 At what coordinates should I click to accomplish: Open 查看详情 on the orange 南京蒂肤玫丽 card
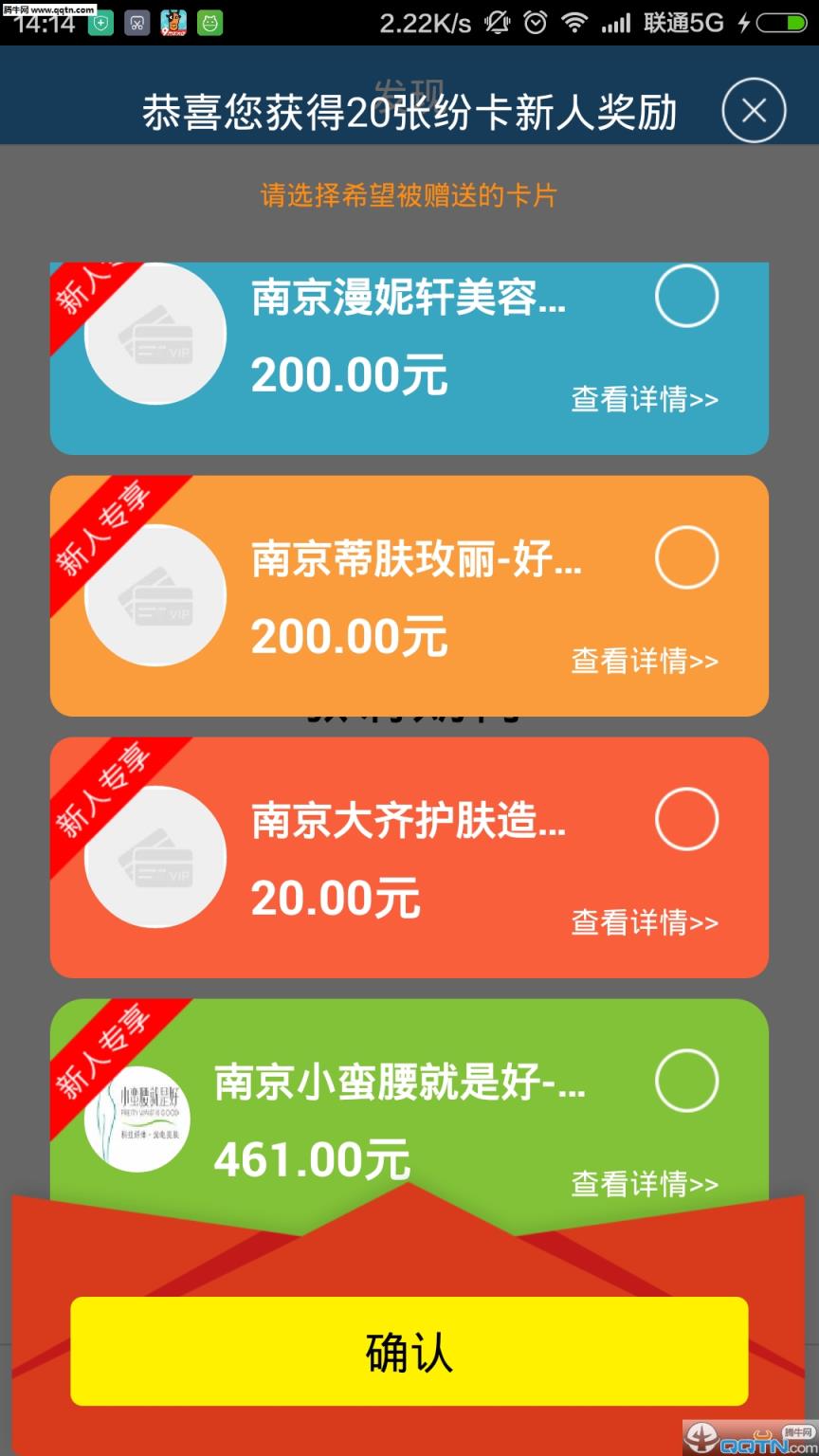[x=643, y=662]
